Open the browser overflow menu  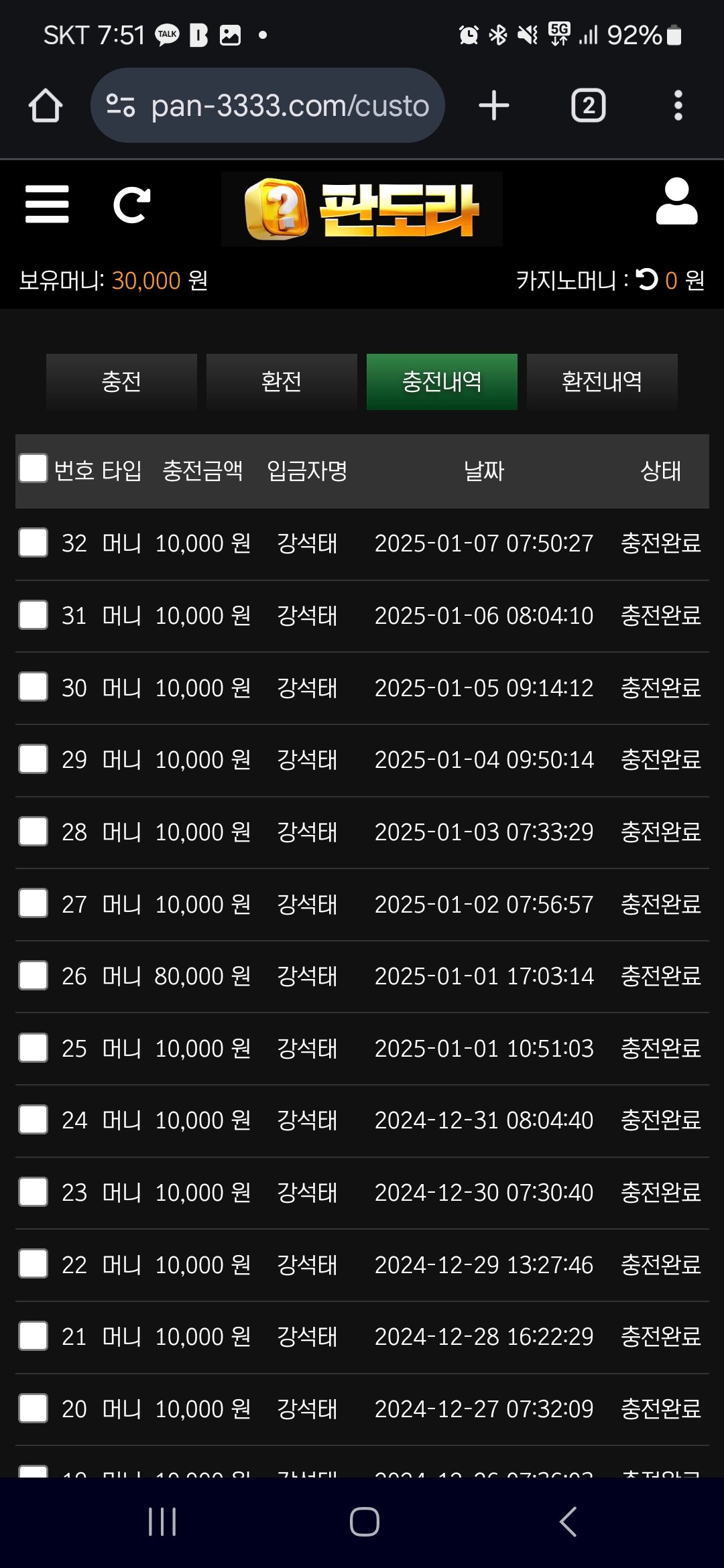coord(678,105)
